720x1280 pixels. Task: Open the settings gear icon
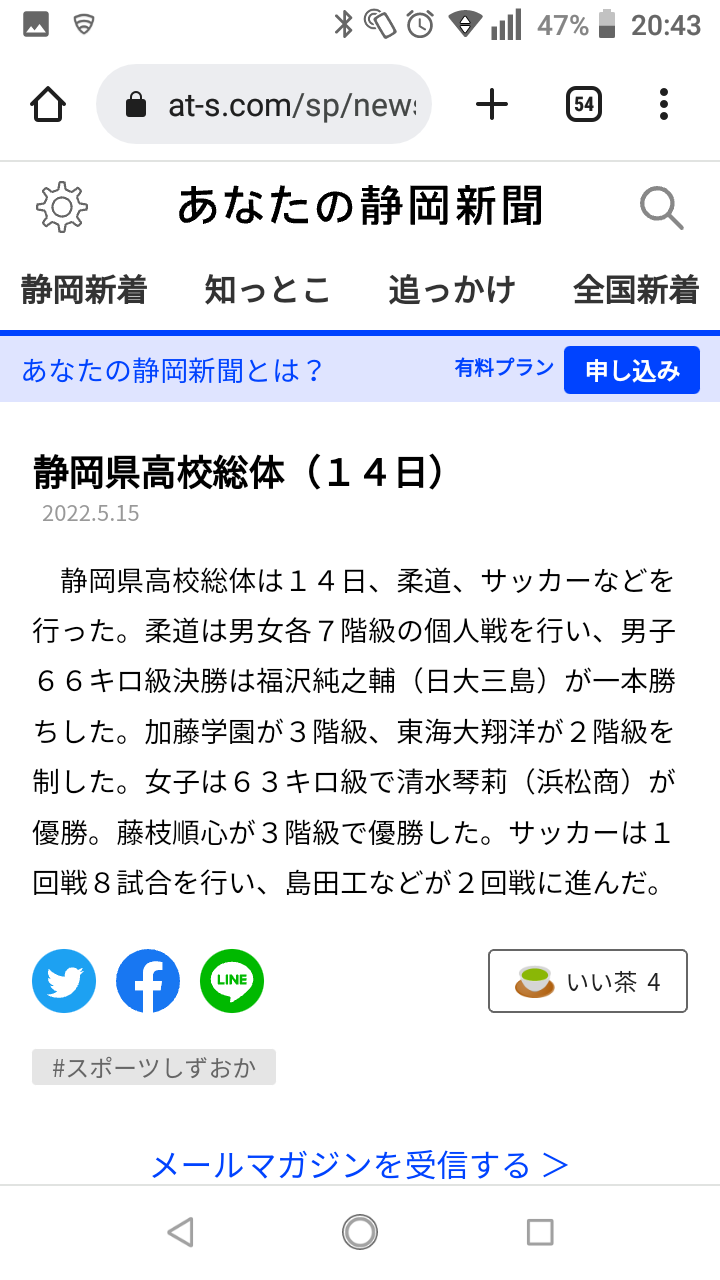pyautogui.click(x=62, y=207)
